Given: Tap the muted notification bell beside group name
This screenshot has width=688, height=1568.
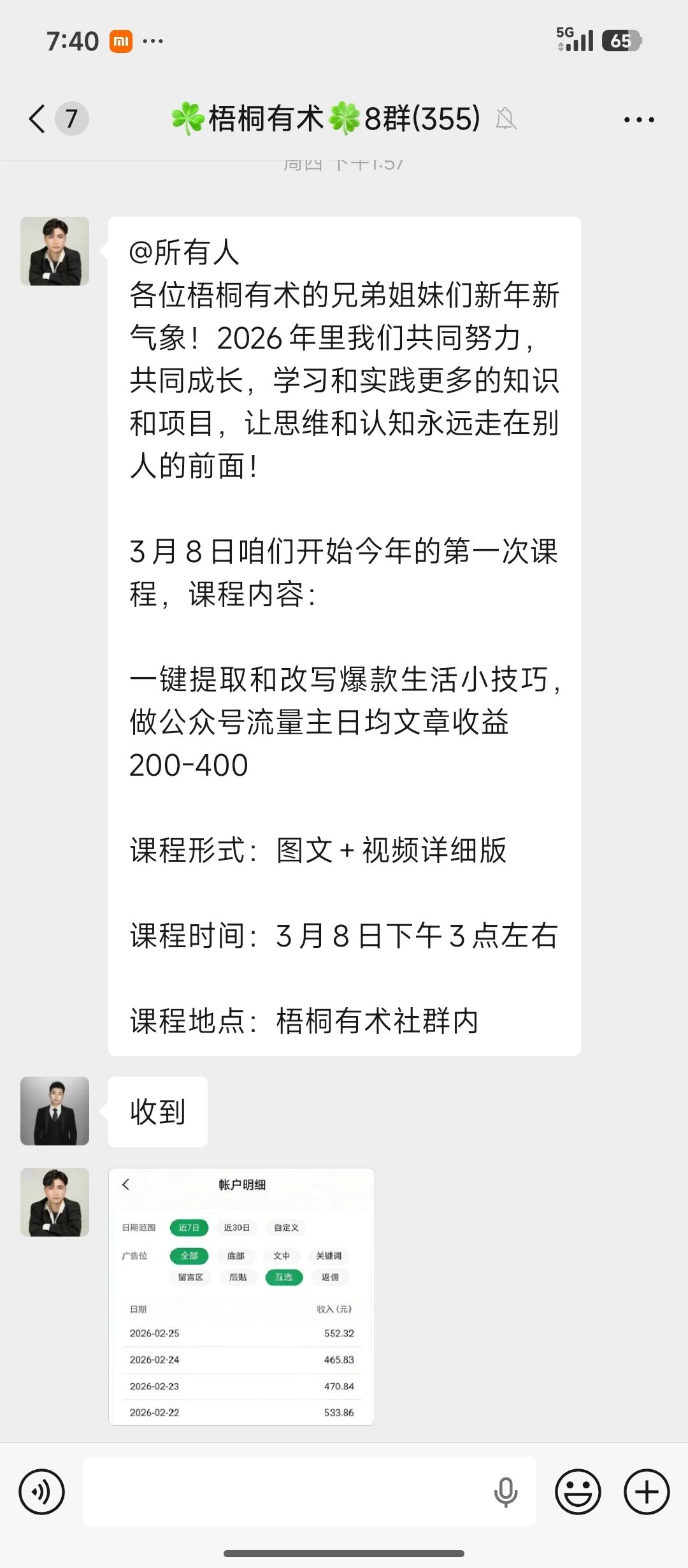Looking at the screenshot, I should [506, 119].
